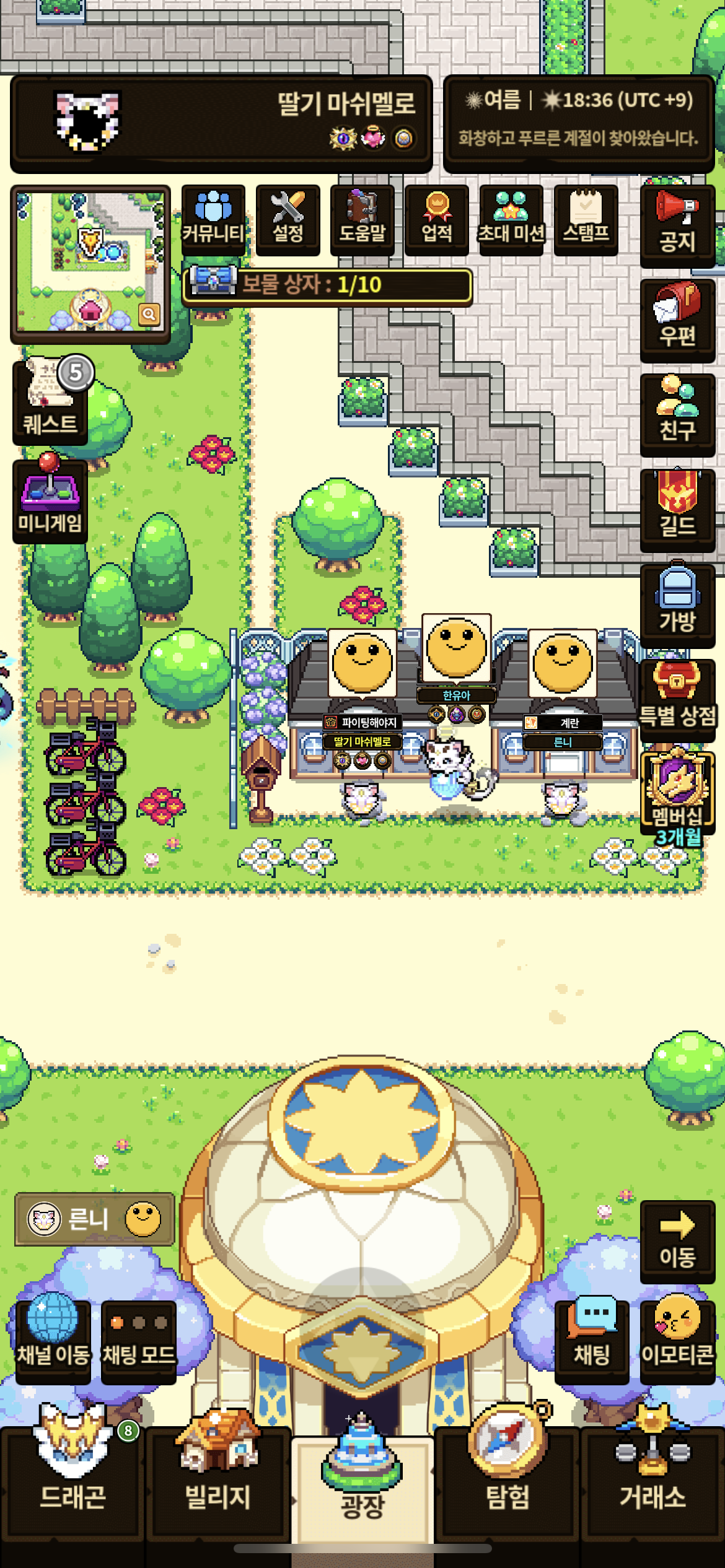Open the 우편 mailbox

click(678, 321)
